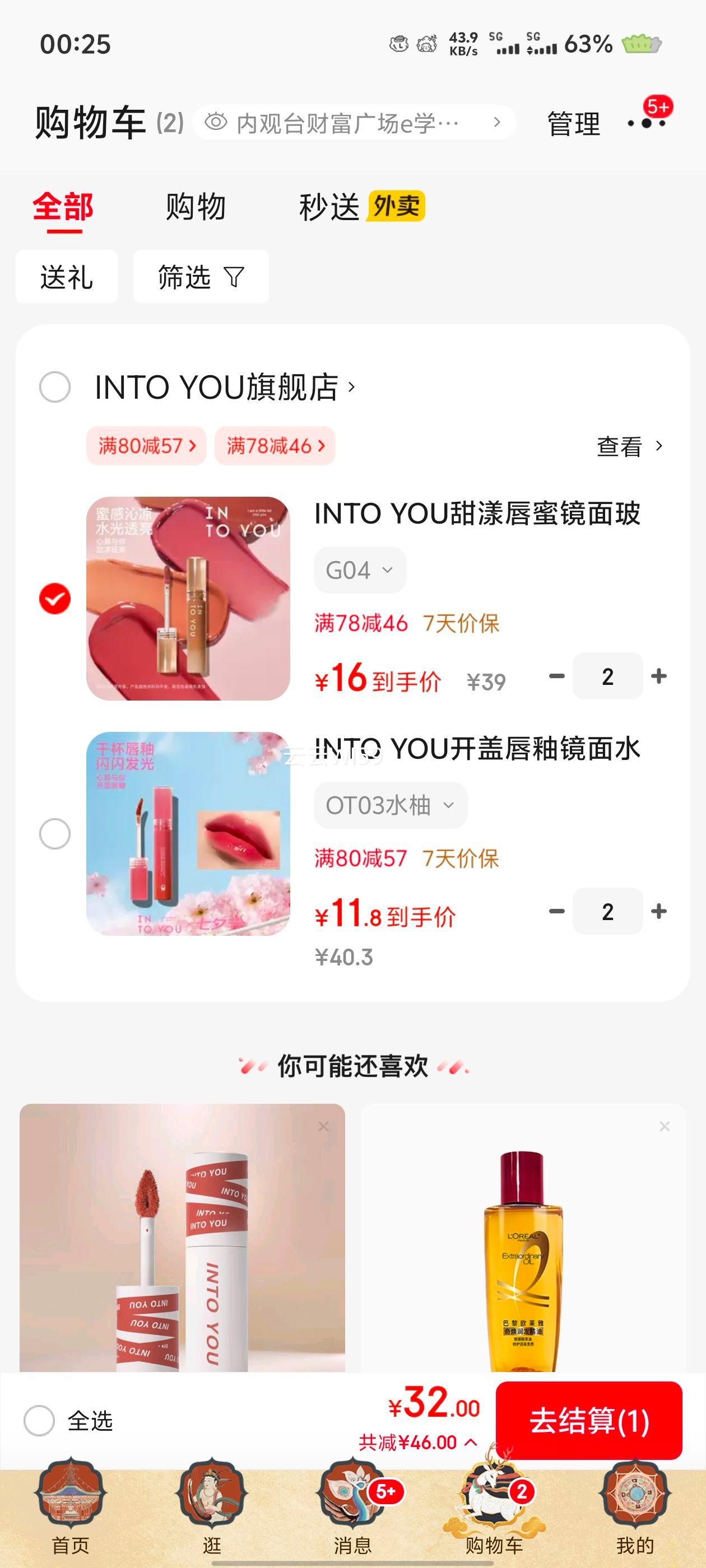Change the G04 shade option
706x1568 pixels.
click(x=359, y=570)
